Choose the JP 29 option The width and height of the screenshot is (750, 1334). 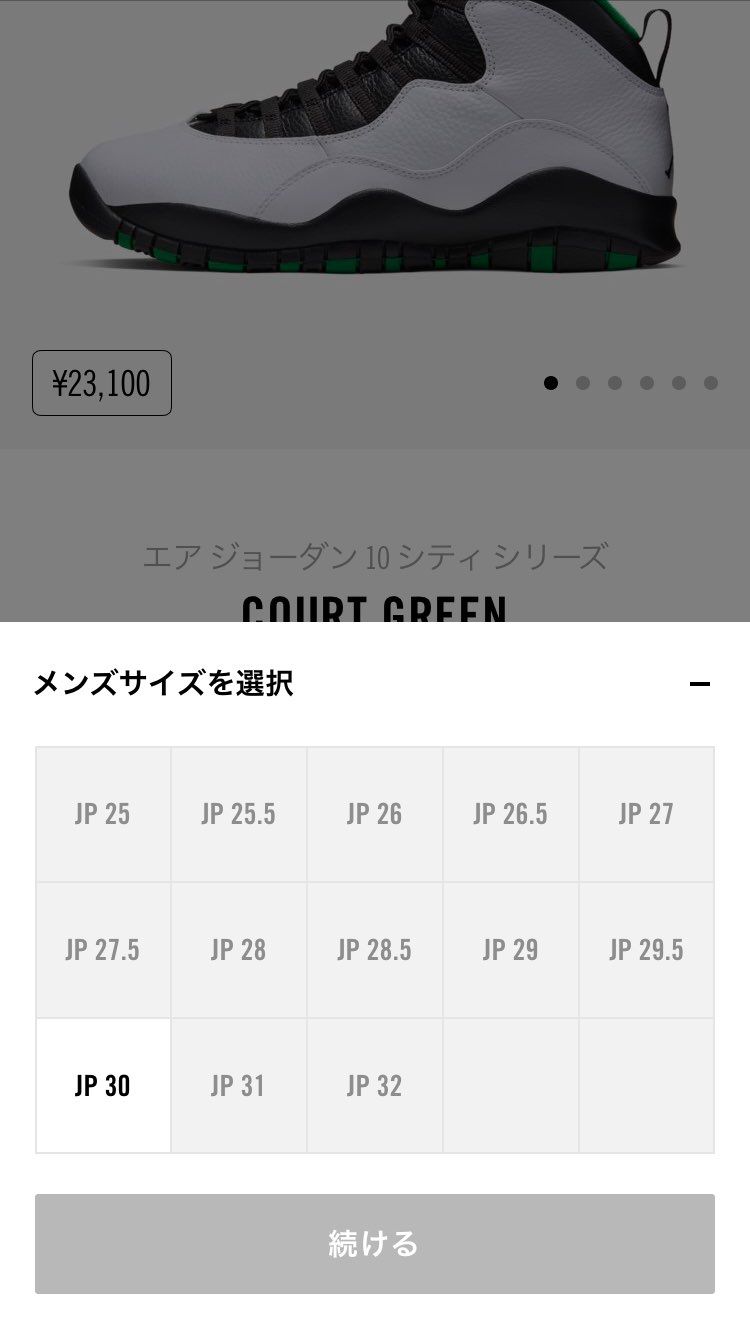511,950
